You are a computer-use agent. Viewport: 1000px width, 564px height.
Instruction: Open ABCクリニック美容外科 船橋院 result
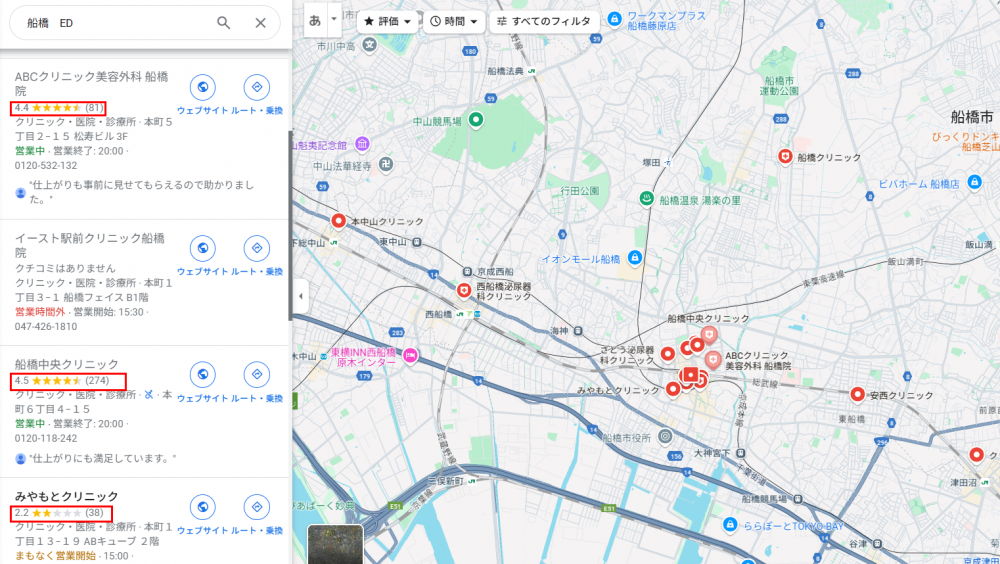90,83
